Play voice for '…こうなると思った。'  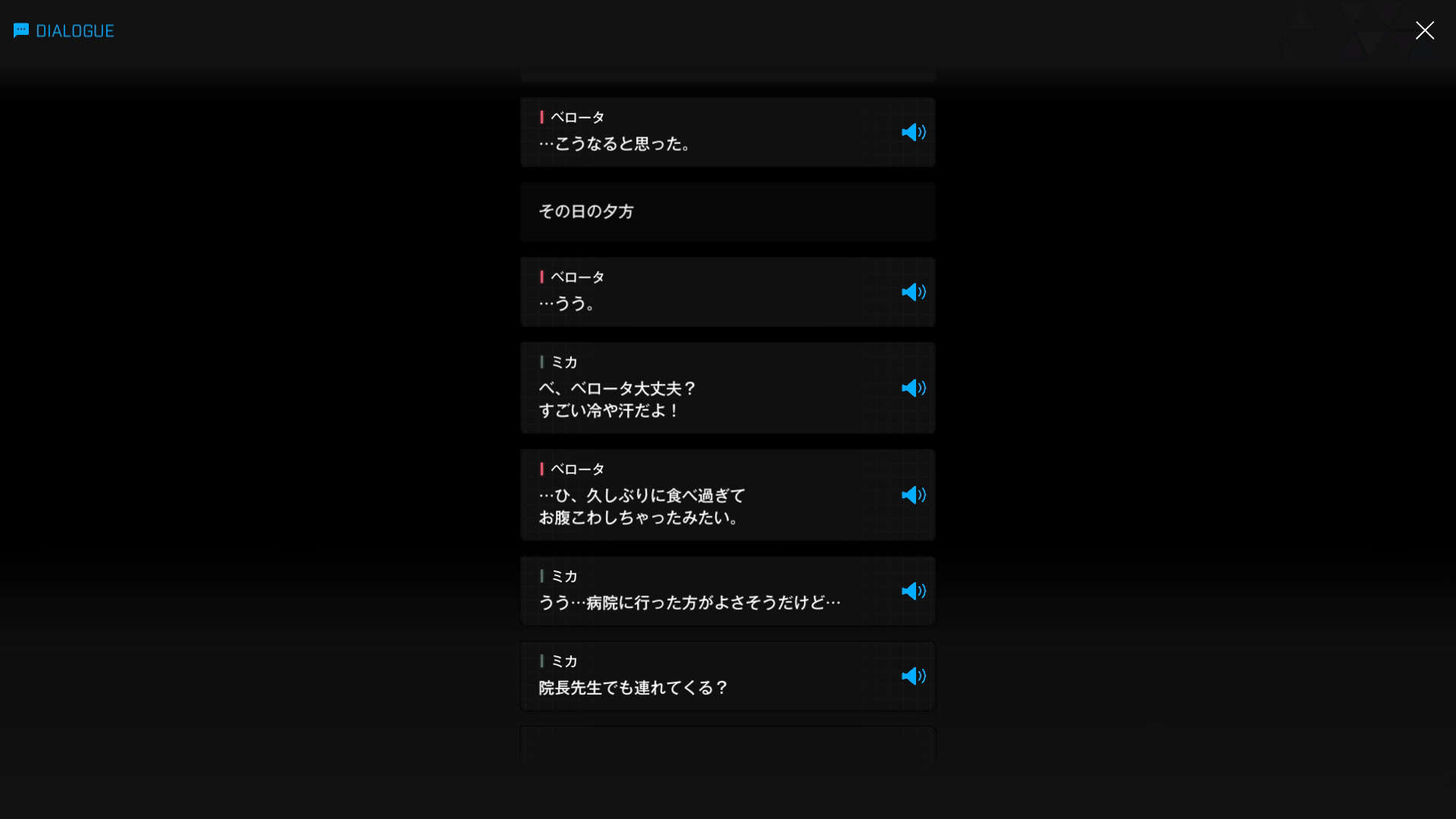click(913, 133)
